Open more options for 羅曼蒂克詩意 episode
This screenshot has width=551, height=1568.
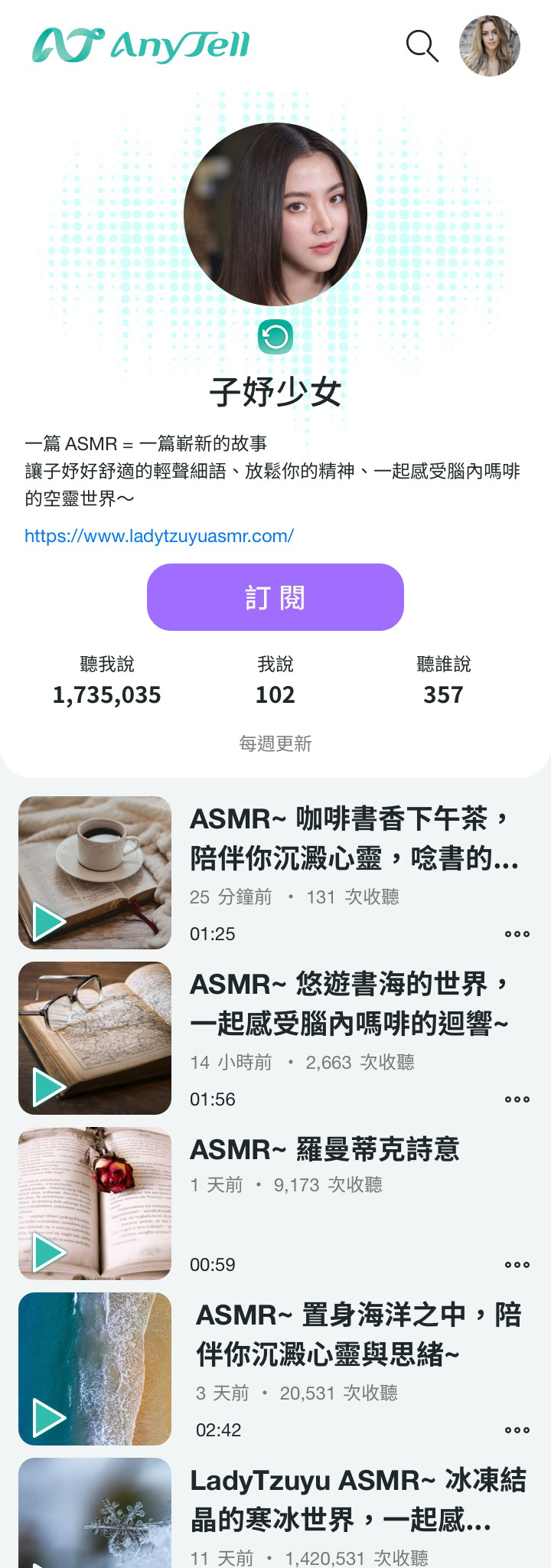[x=517, y=1265]
